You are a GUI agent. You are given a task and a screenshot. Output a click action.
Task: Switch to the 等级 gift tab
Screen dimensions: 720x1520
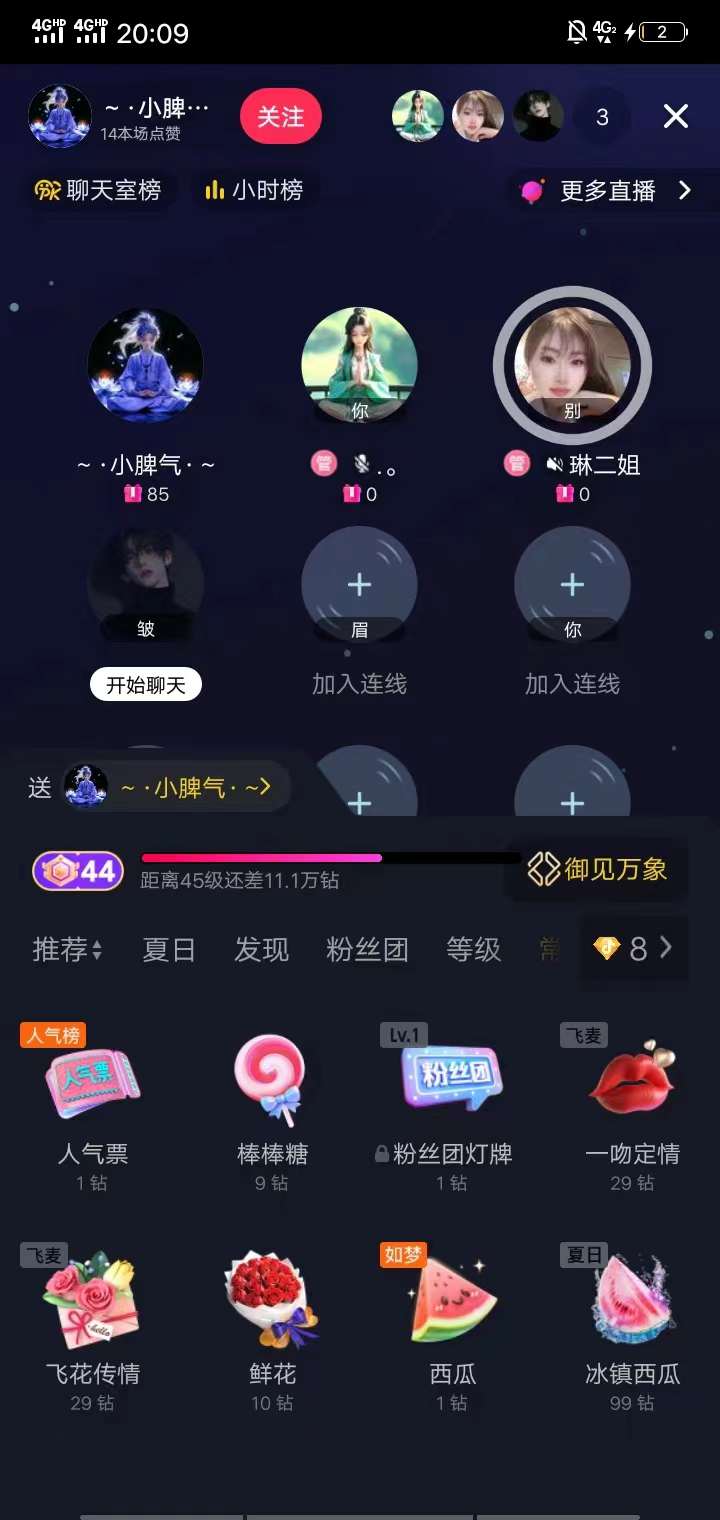click(x=473, y=949)
